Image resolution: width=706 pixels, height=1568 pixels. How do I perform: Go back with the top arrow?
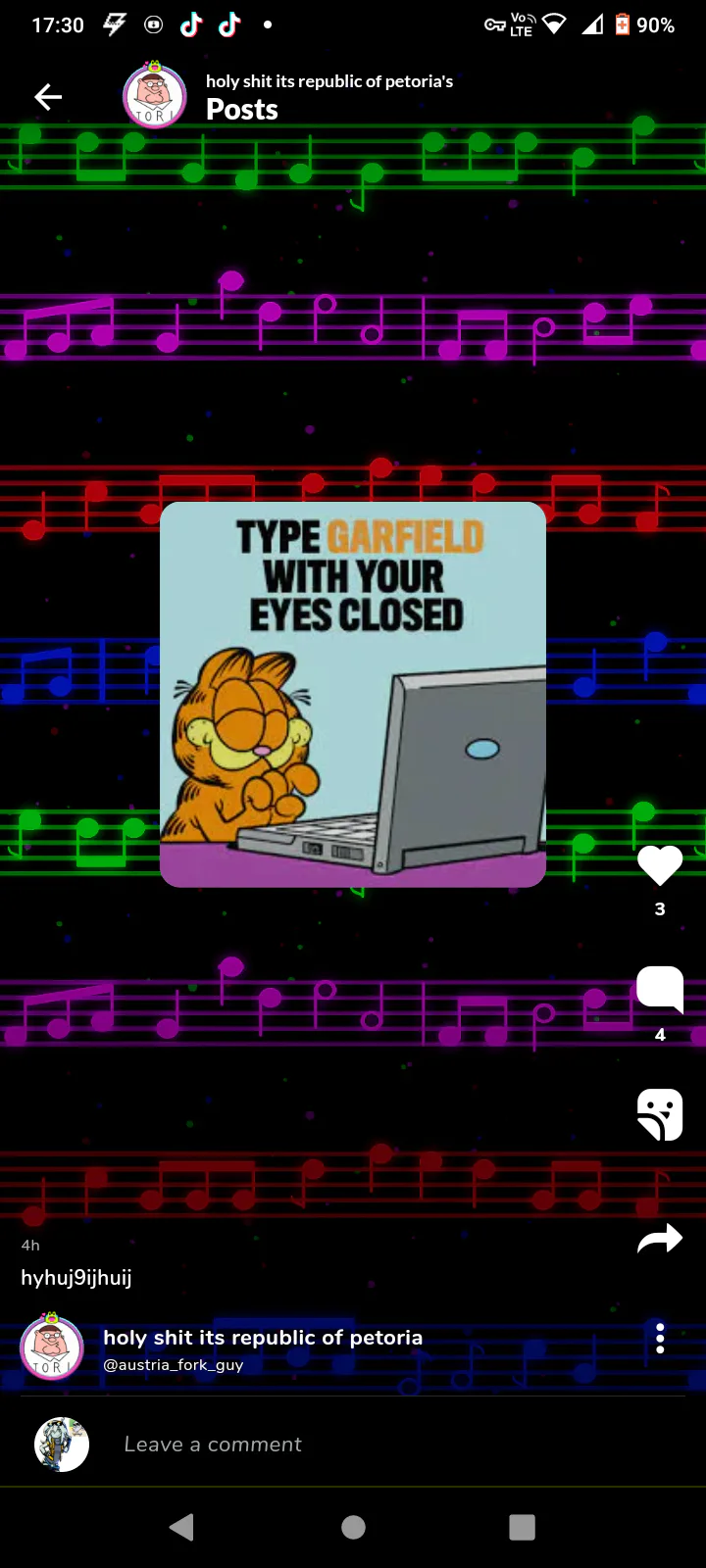click(48, 96)
